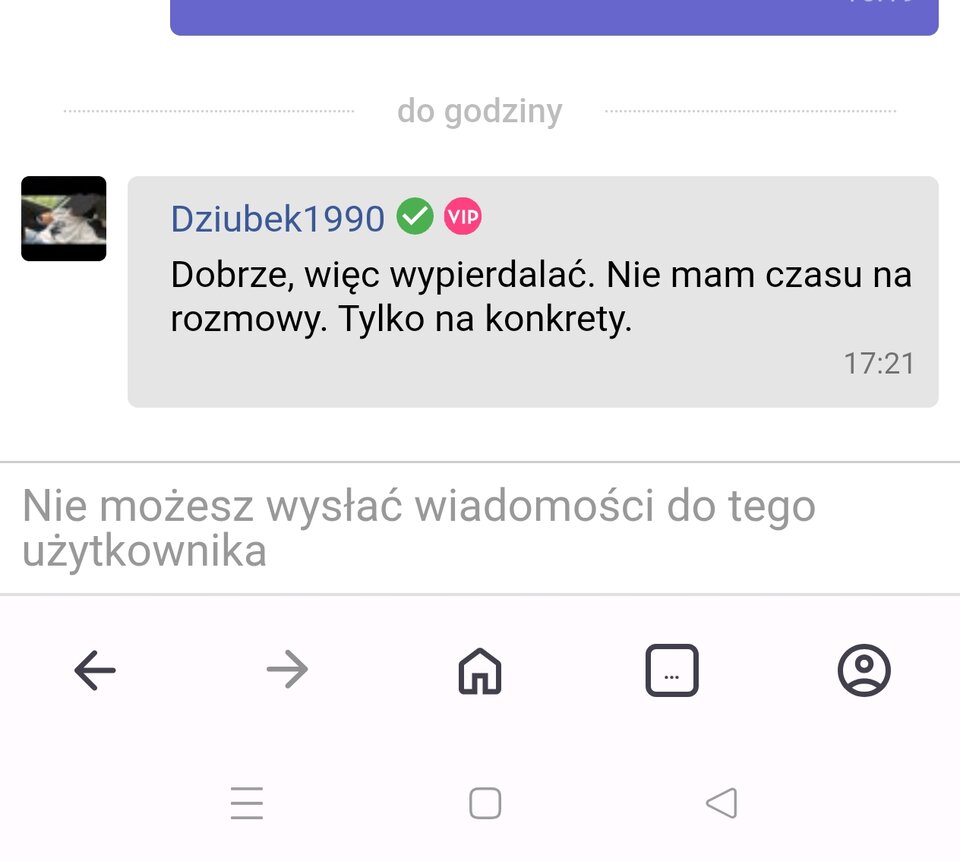960x861 pixels.
Task: Open the browser account profile
Action: click(863, 670)
